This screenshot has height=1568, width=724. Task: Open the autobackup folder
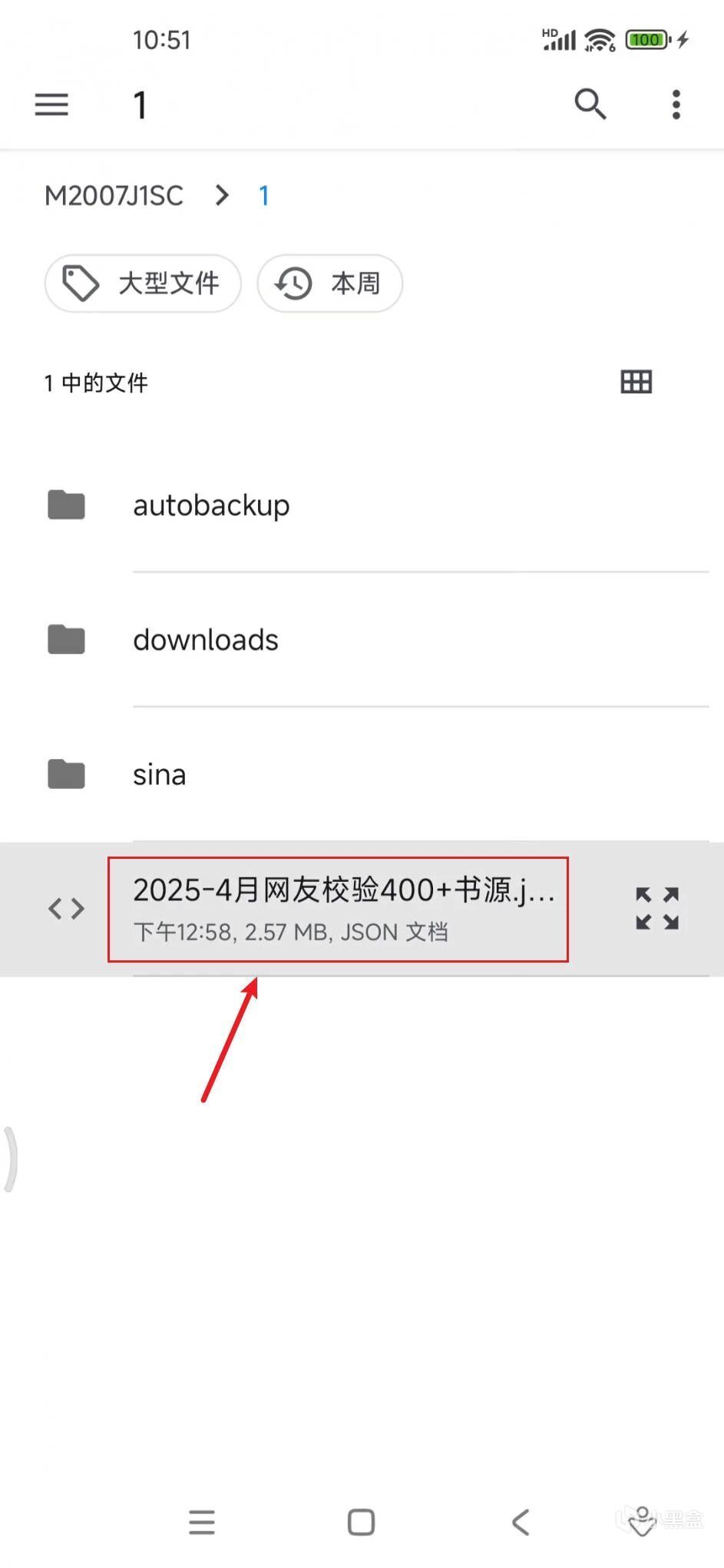pyautogui.click(x=211, y=506)
